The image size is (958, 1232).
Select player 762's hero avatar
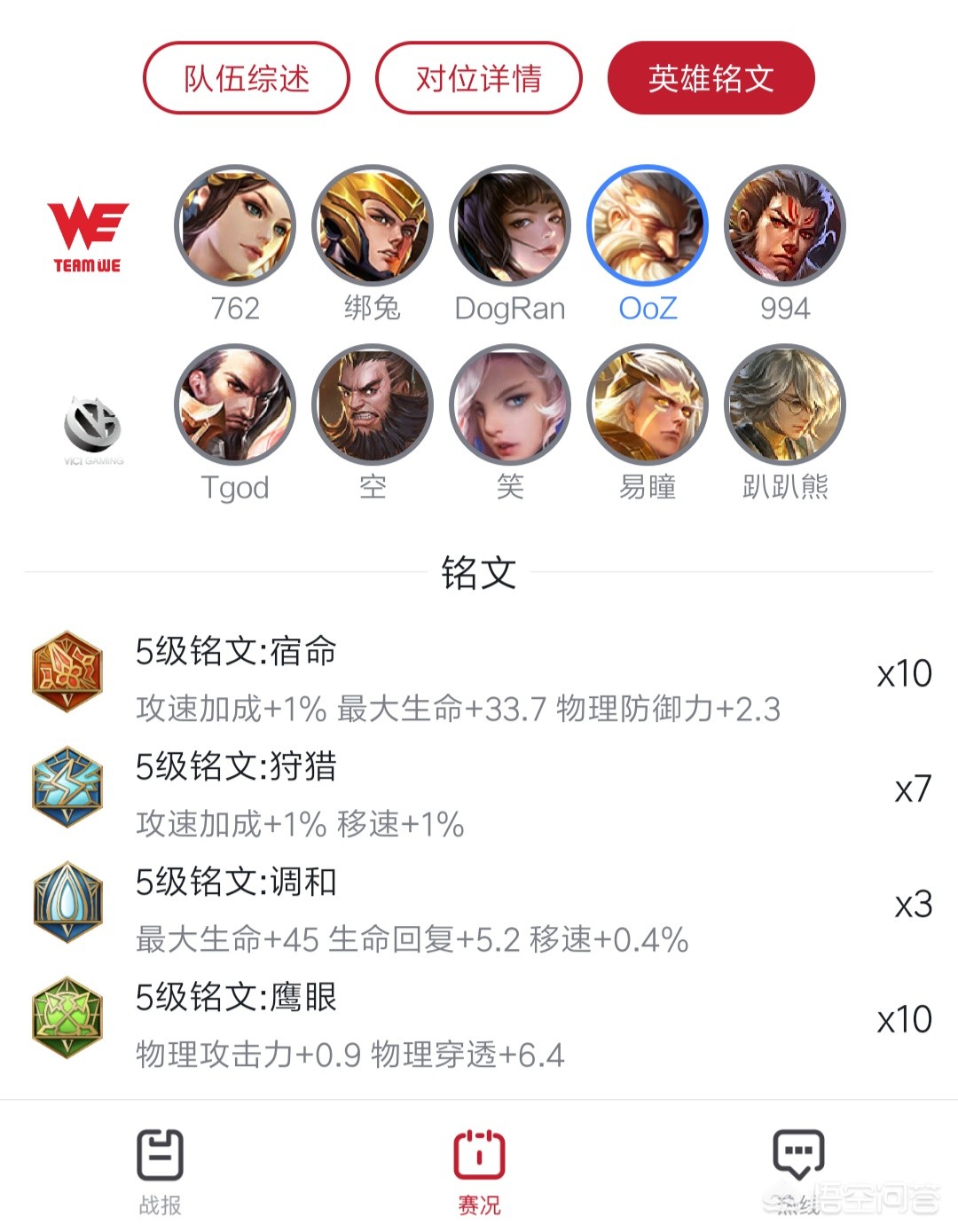point(235,225)
